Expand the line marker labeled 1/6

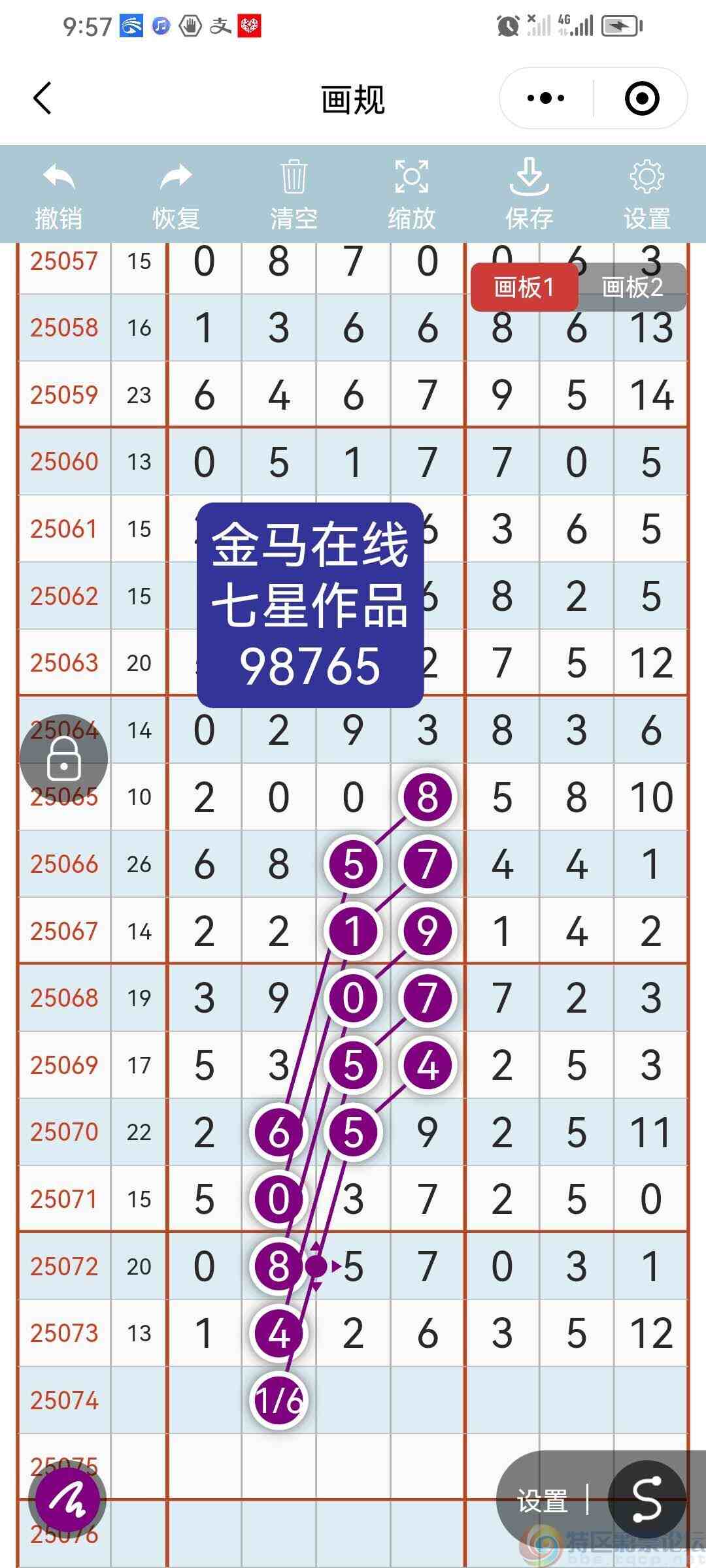pyautogui.click(x=279, y=1401)
